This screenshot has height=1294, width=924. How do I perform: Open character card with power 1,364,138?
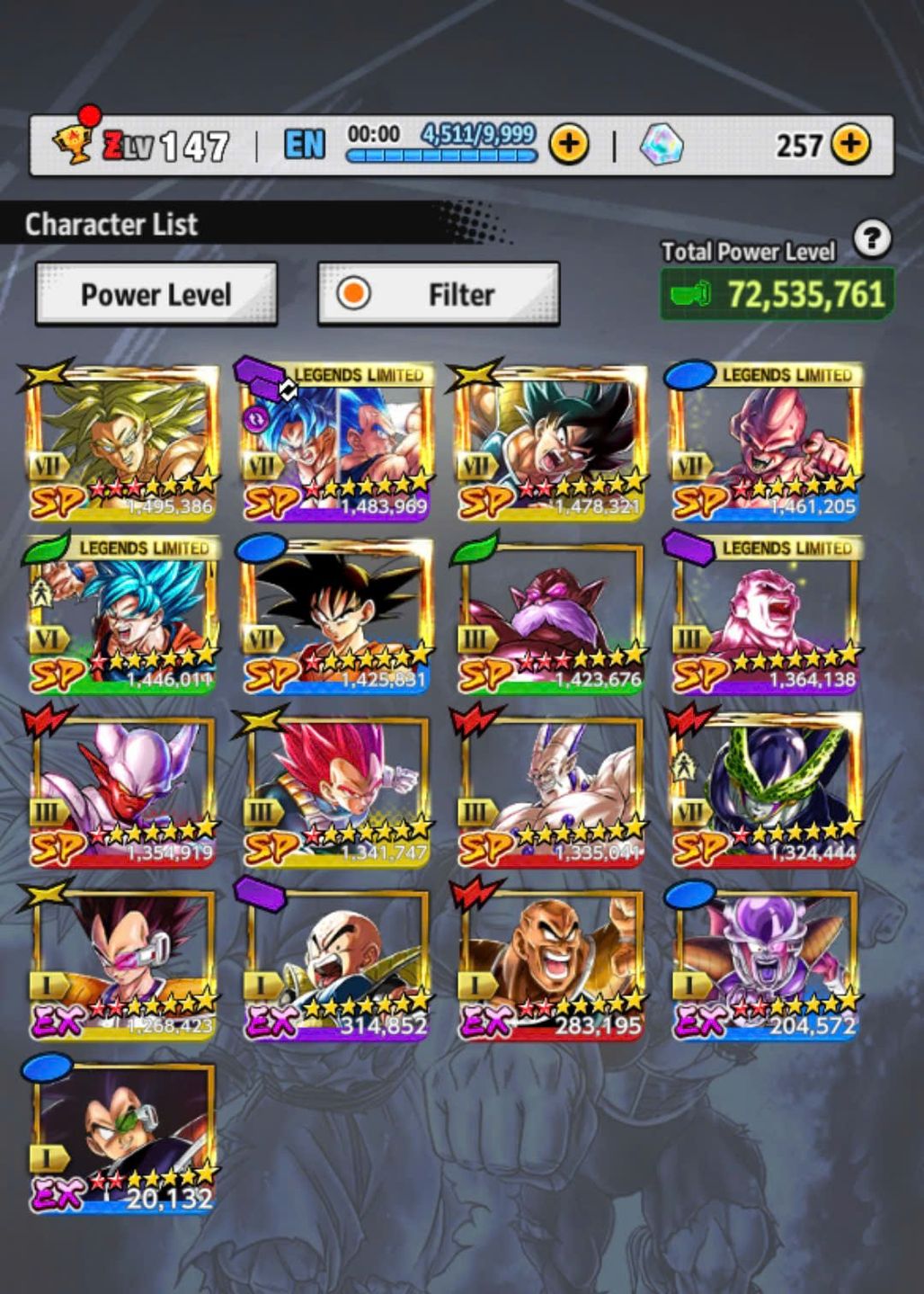coord(765,615)
